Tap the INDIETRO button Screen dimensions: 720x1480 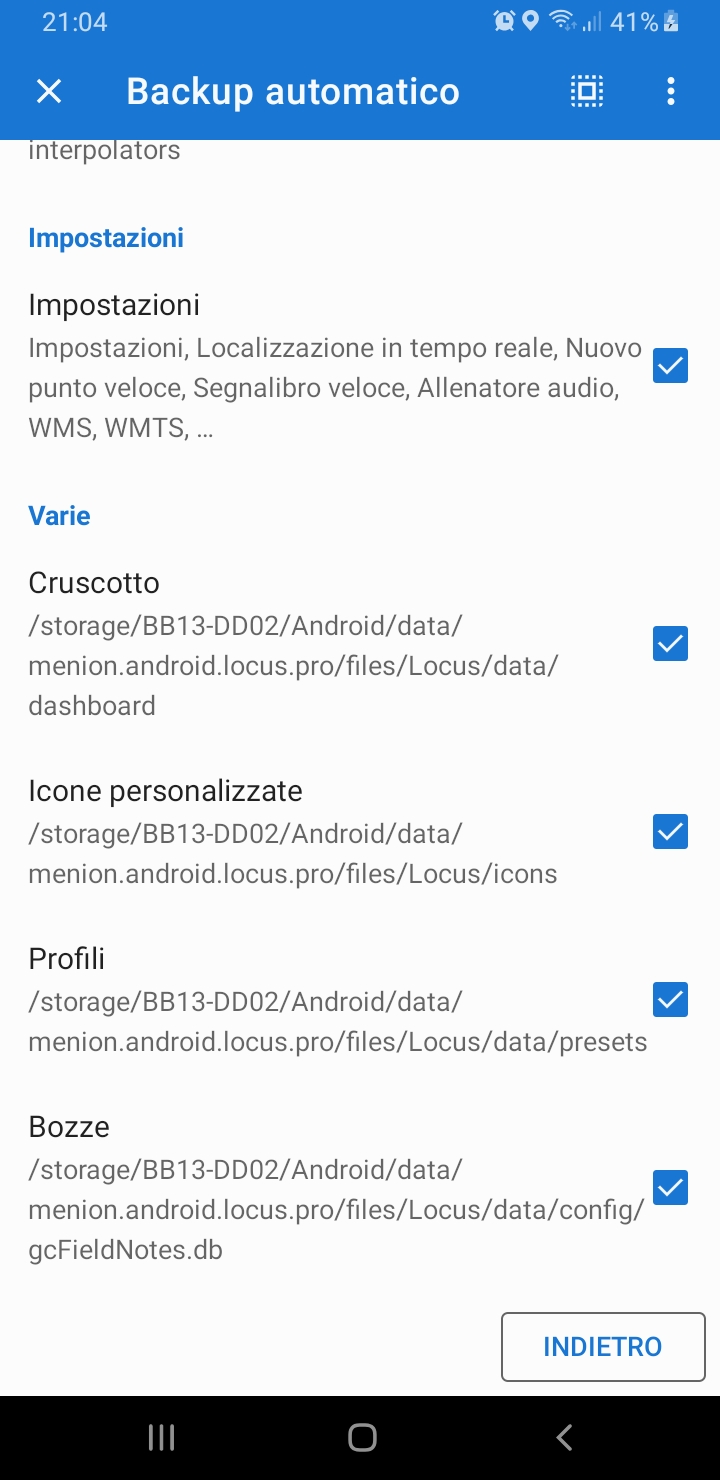(603, 1346)
